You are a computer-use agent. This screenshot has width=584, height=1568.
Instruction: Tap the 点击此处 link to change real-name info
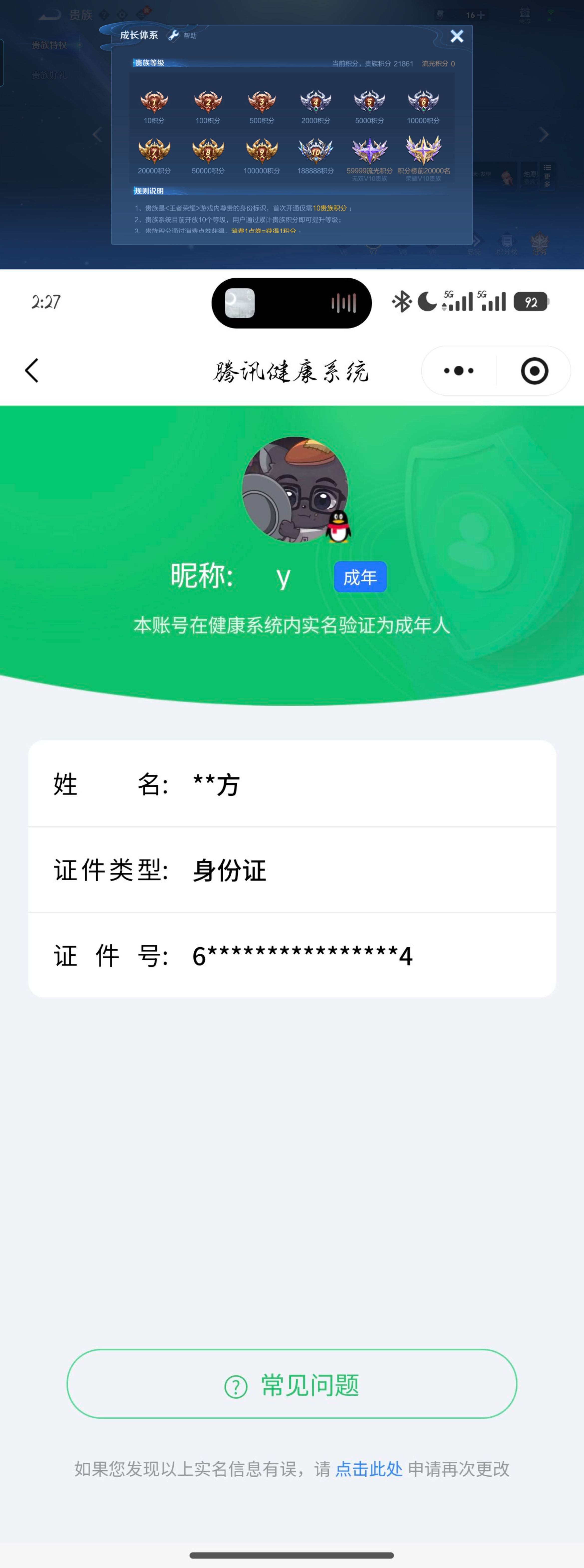tap(369, 1469)
